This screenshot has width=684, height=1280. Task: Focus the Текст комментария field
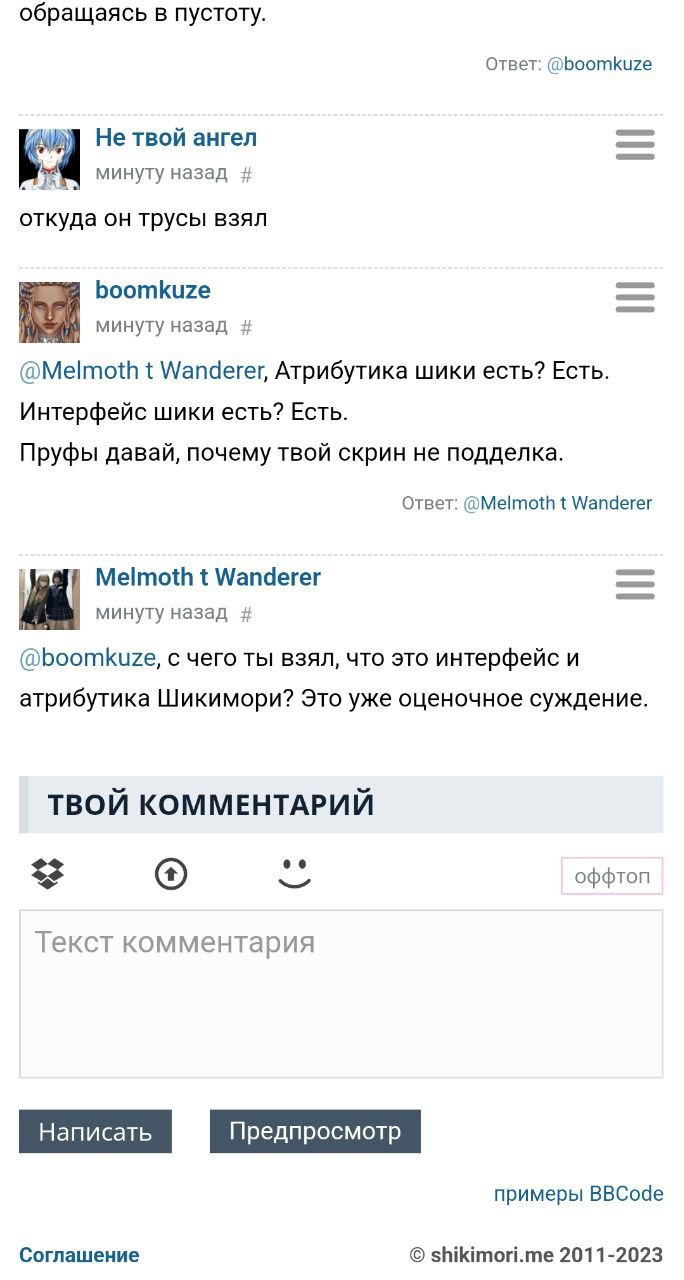341,993
